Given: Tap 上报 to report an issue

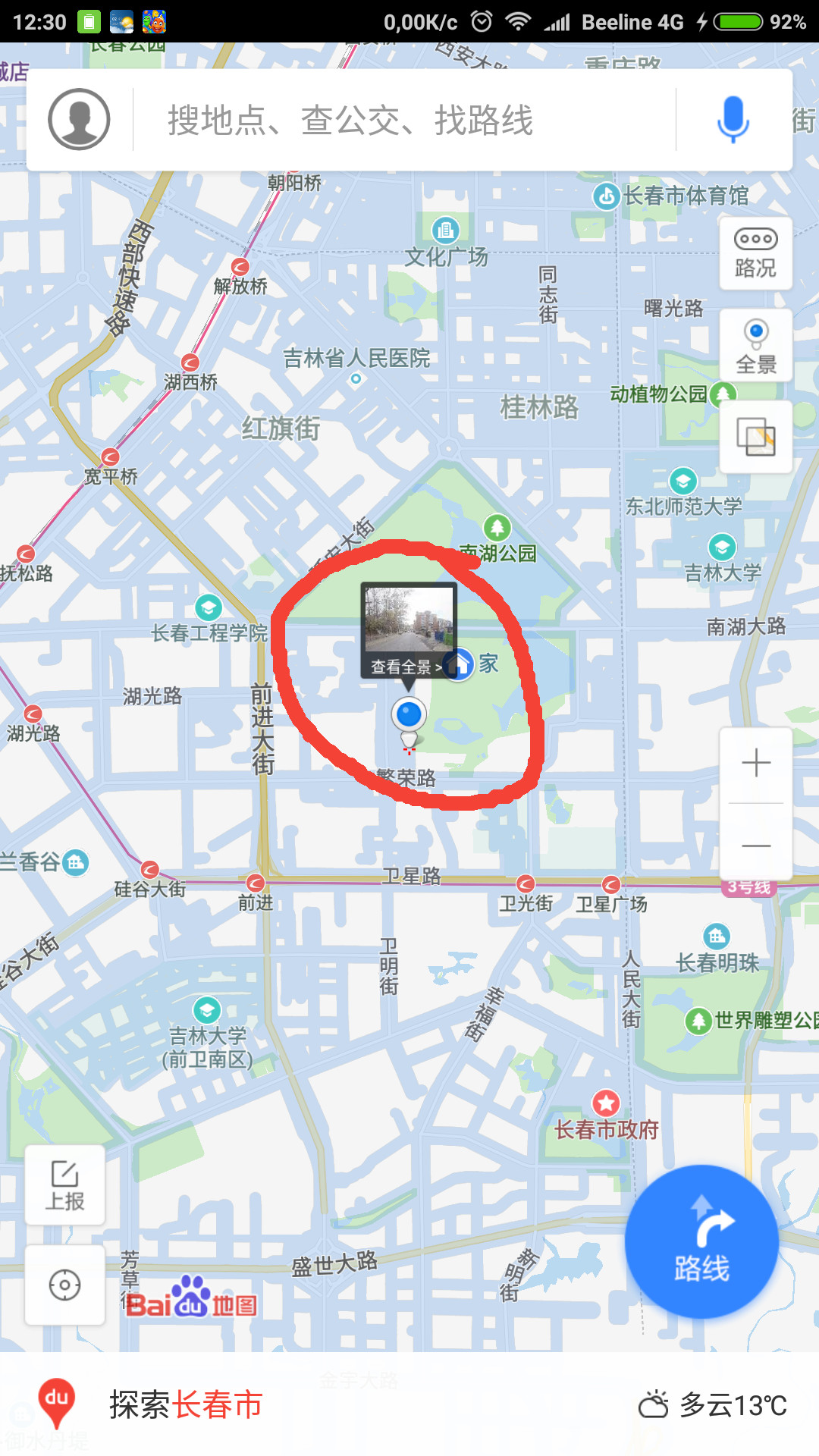Looking at the screenshot, I should (65, 1185).
